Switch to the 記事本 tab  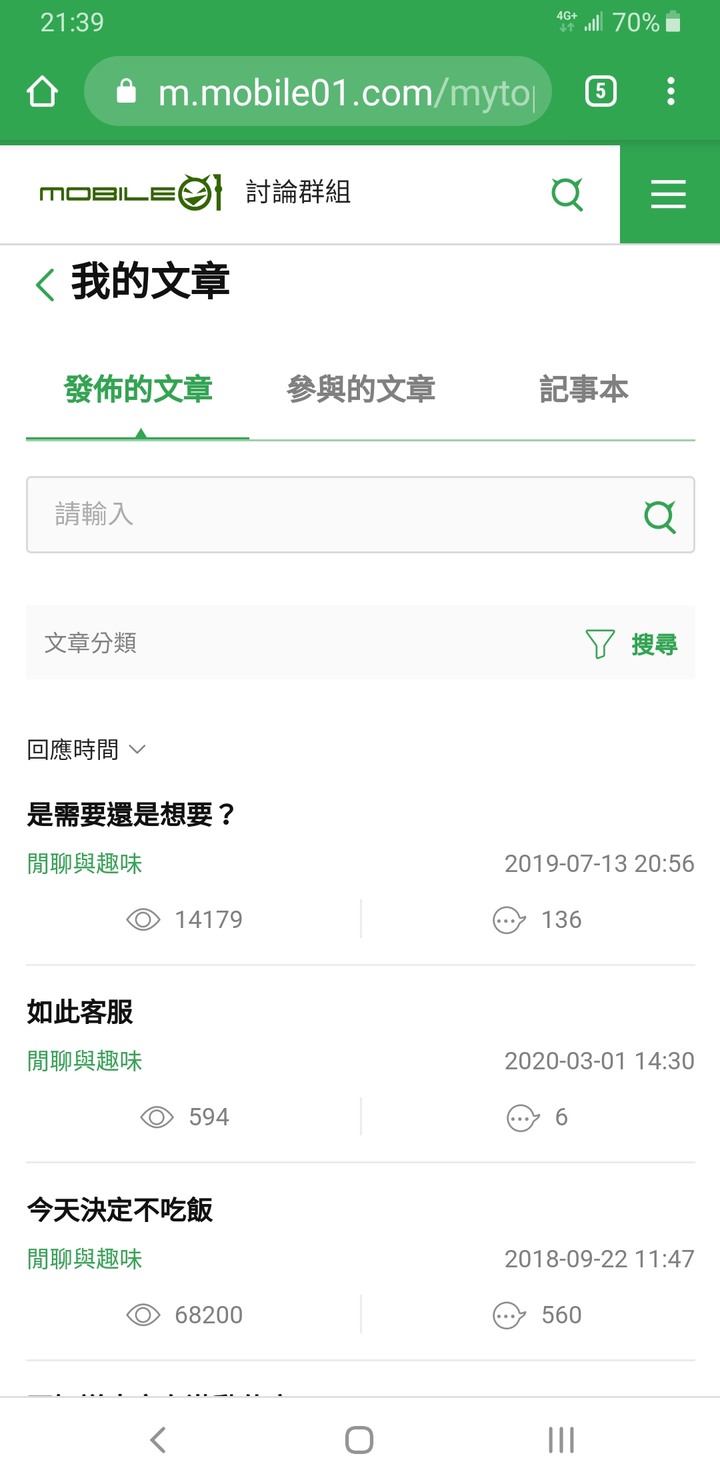click(584, 391)
